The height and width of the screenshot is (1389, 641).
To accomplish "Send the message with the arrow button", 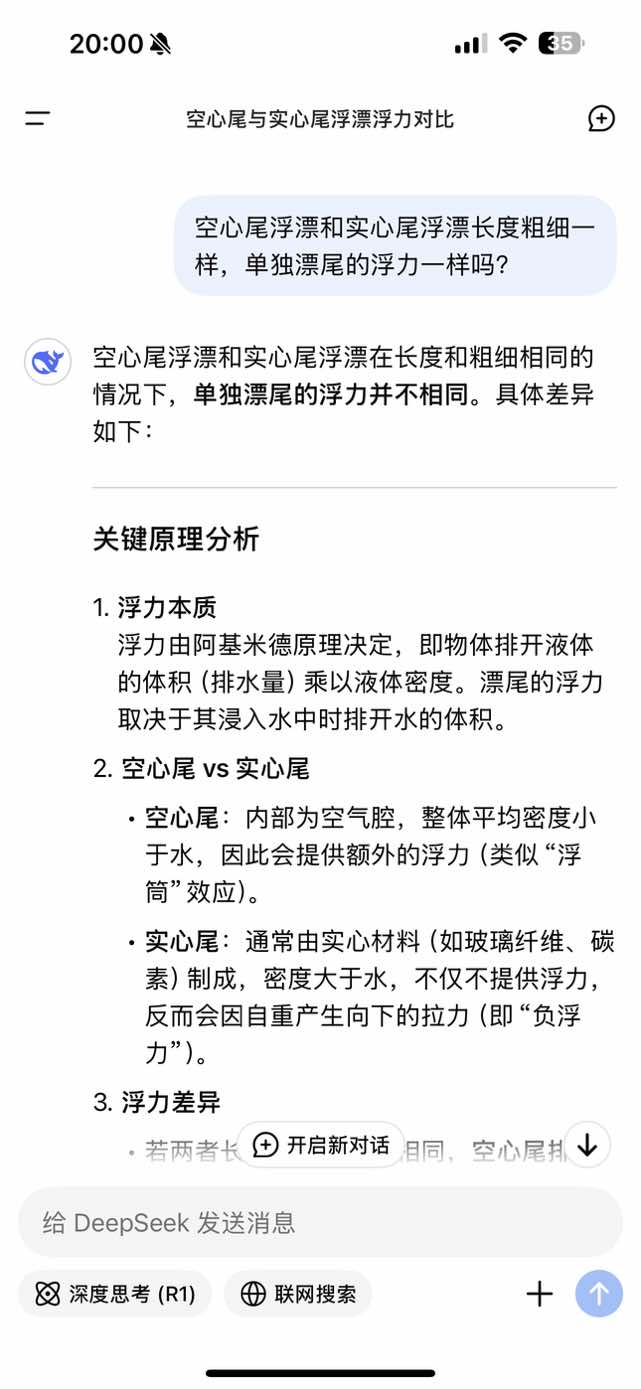I will tap(599, 1294).
